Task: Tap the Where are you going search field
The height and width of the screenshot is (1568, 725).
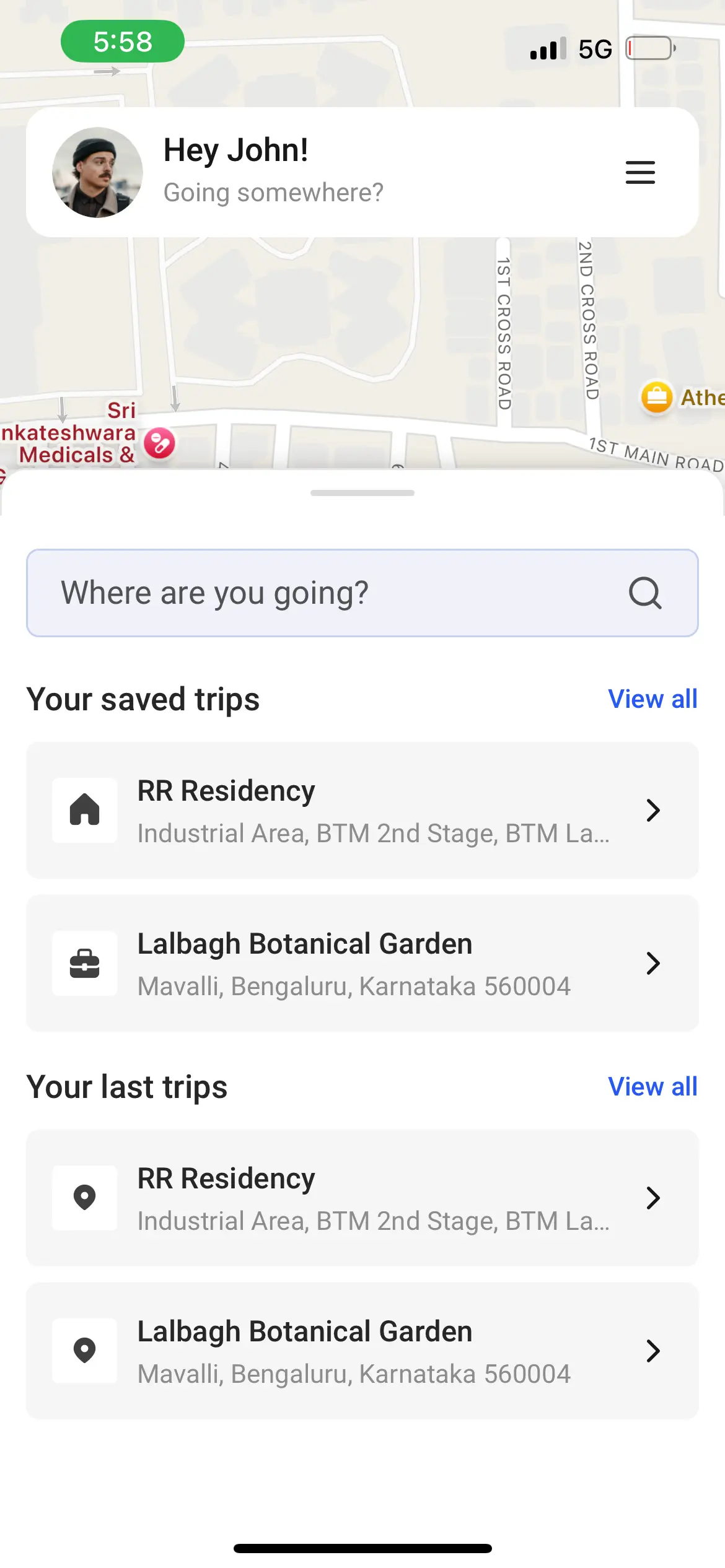Action: [279, 593]
